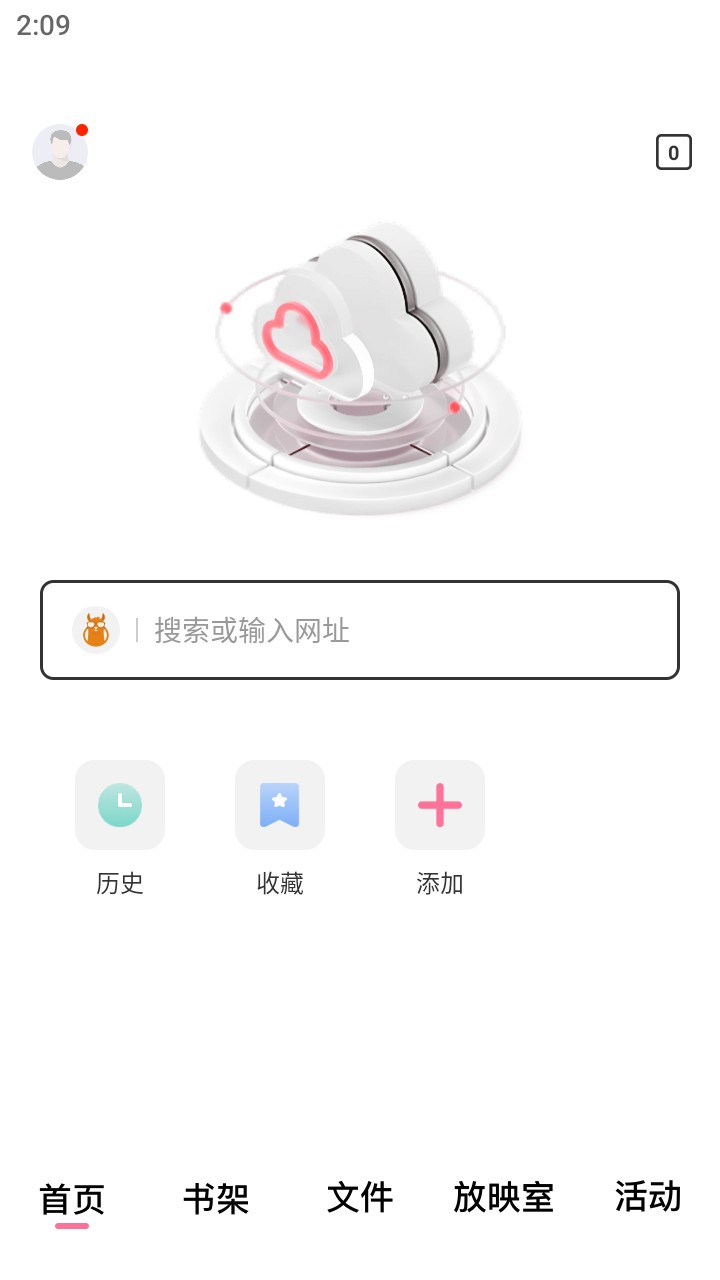Screen dimensions: 720x1280
Task: Open the 放映室 screening room tab
Action: click(x=503, y=1198)
